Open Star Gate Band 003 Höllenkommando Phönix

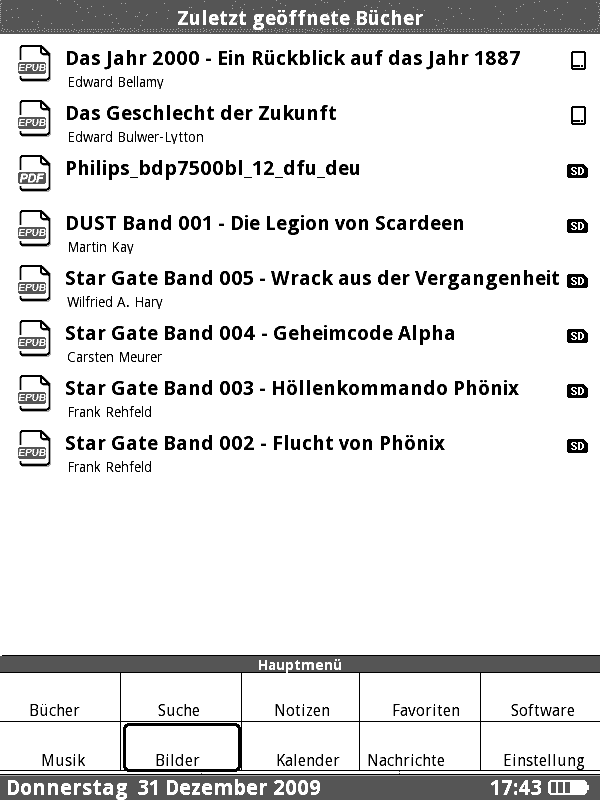(292, 388)
